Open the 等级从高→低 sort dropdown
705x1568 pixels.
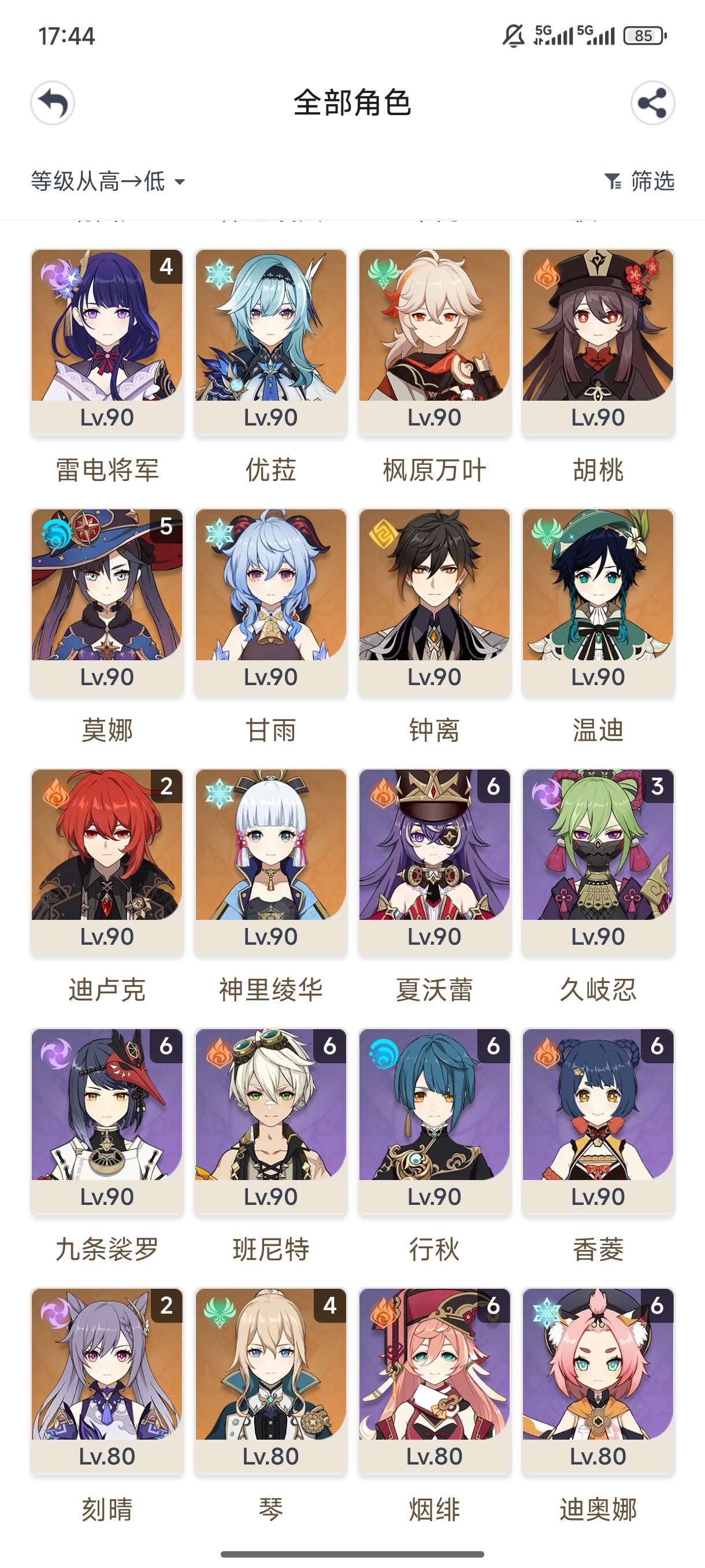107,182
